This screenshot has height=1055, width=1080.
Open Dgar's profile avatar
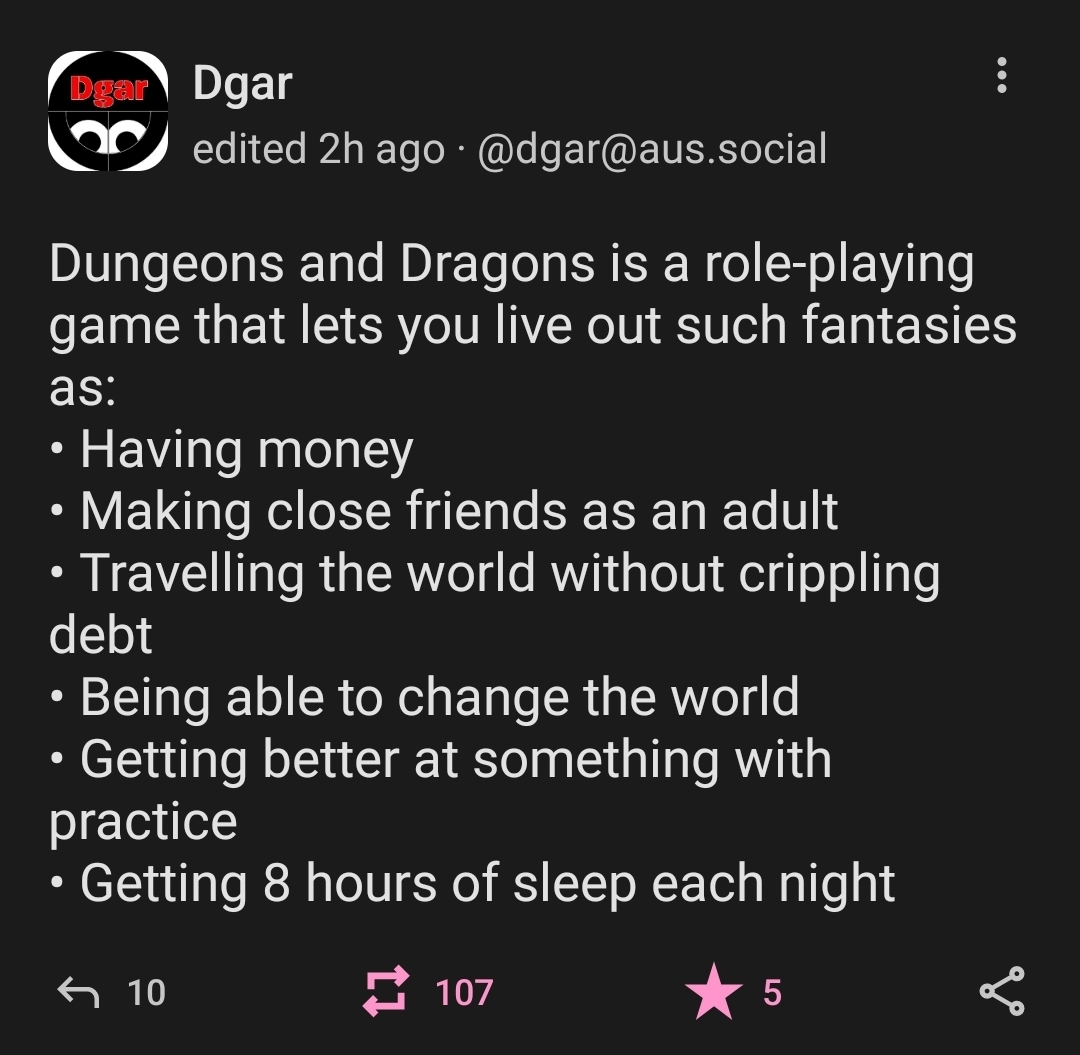[x=108, y=110]
